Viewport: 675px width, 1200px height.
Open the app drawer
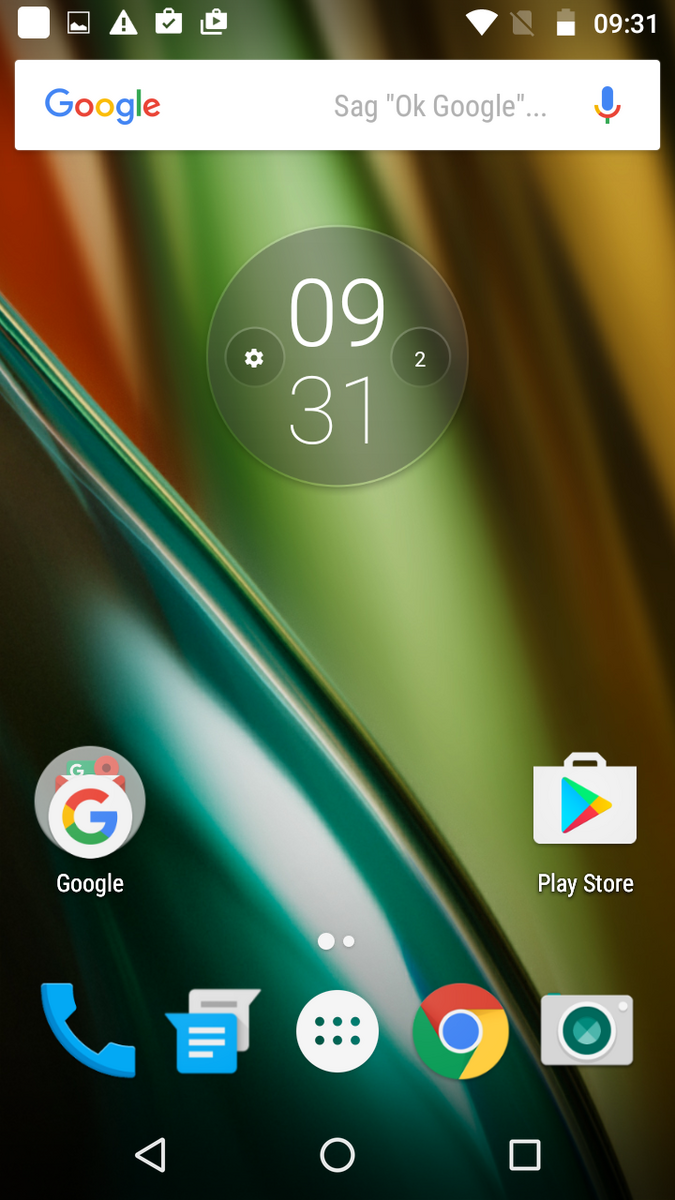337,1031
